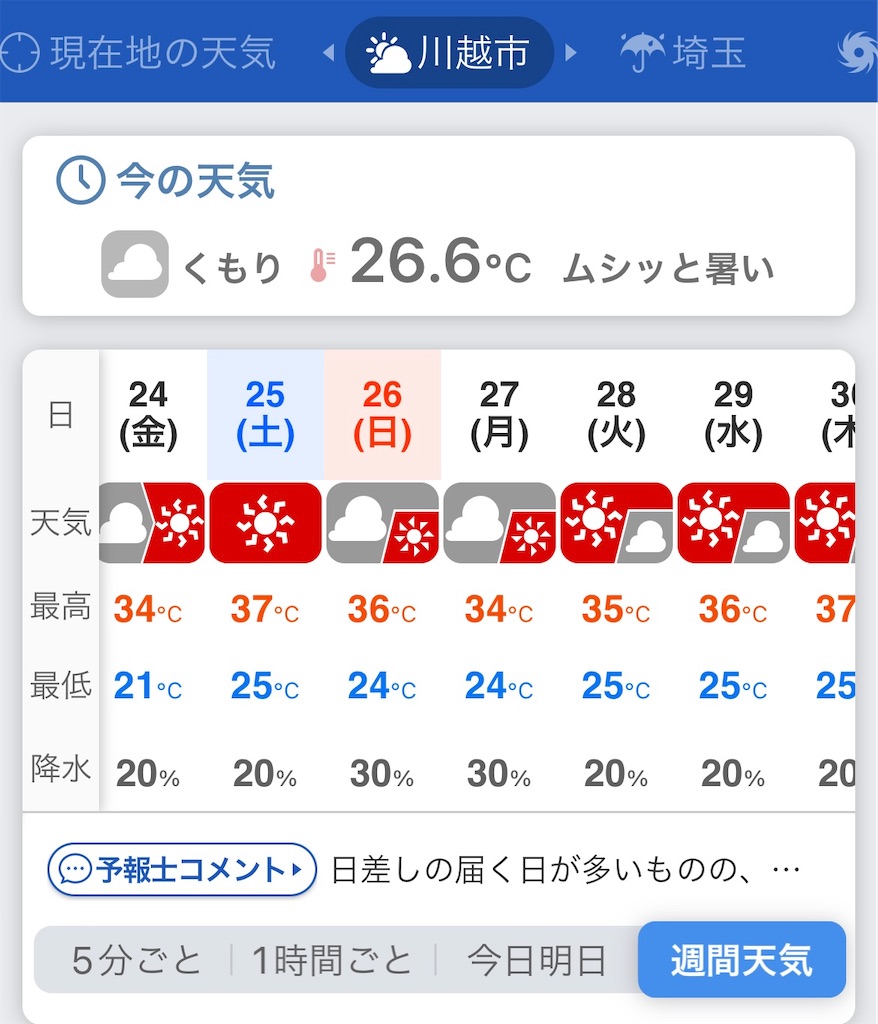Screen dimensions: 878x1024
Task: View the 今日明日 forecast
Action: pos(537,960)
